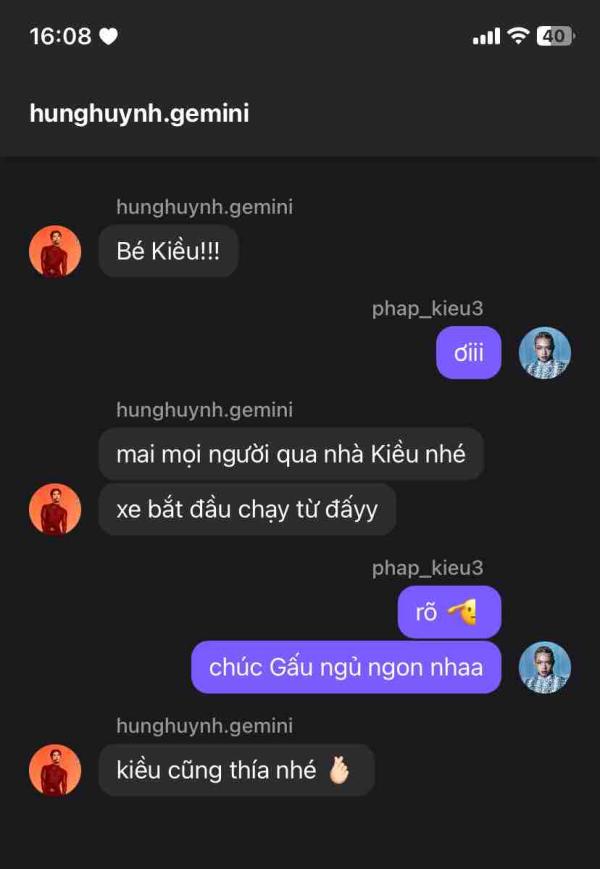Open the hunghuynh.gemini chat header

(139, 113)
